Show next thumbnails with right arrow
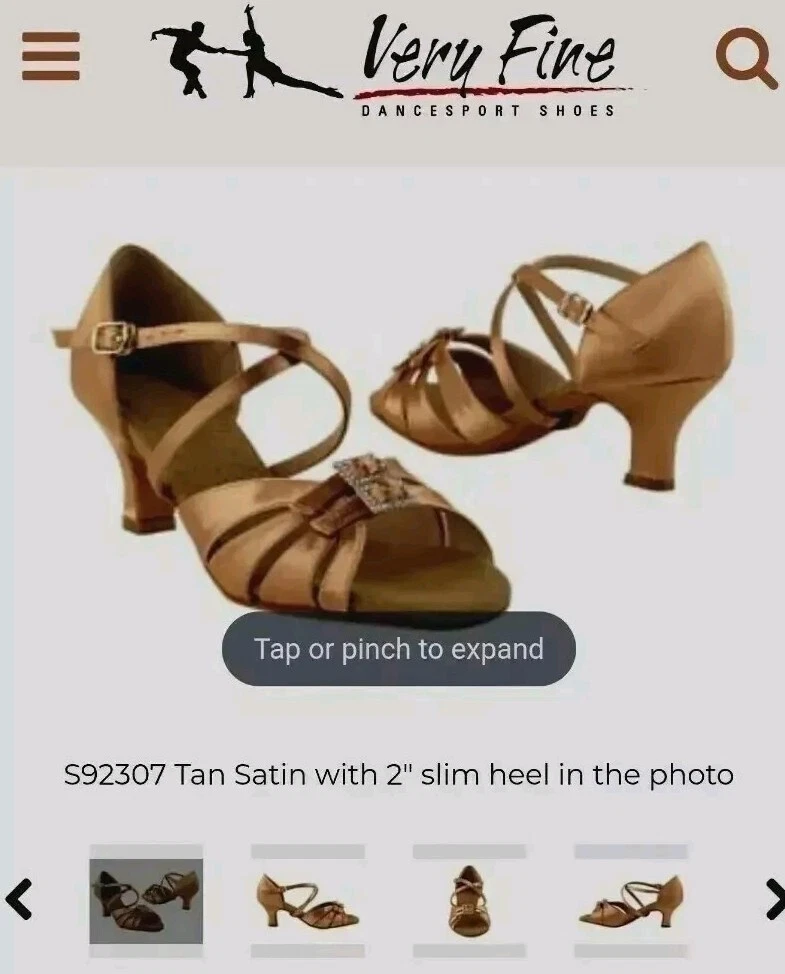The image size is (785, 974). click(x=773, y=897)
